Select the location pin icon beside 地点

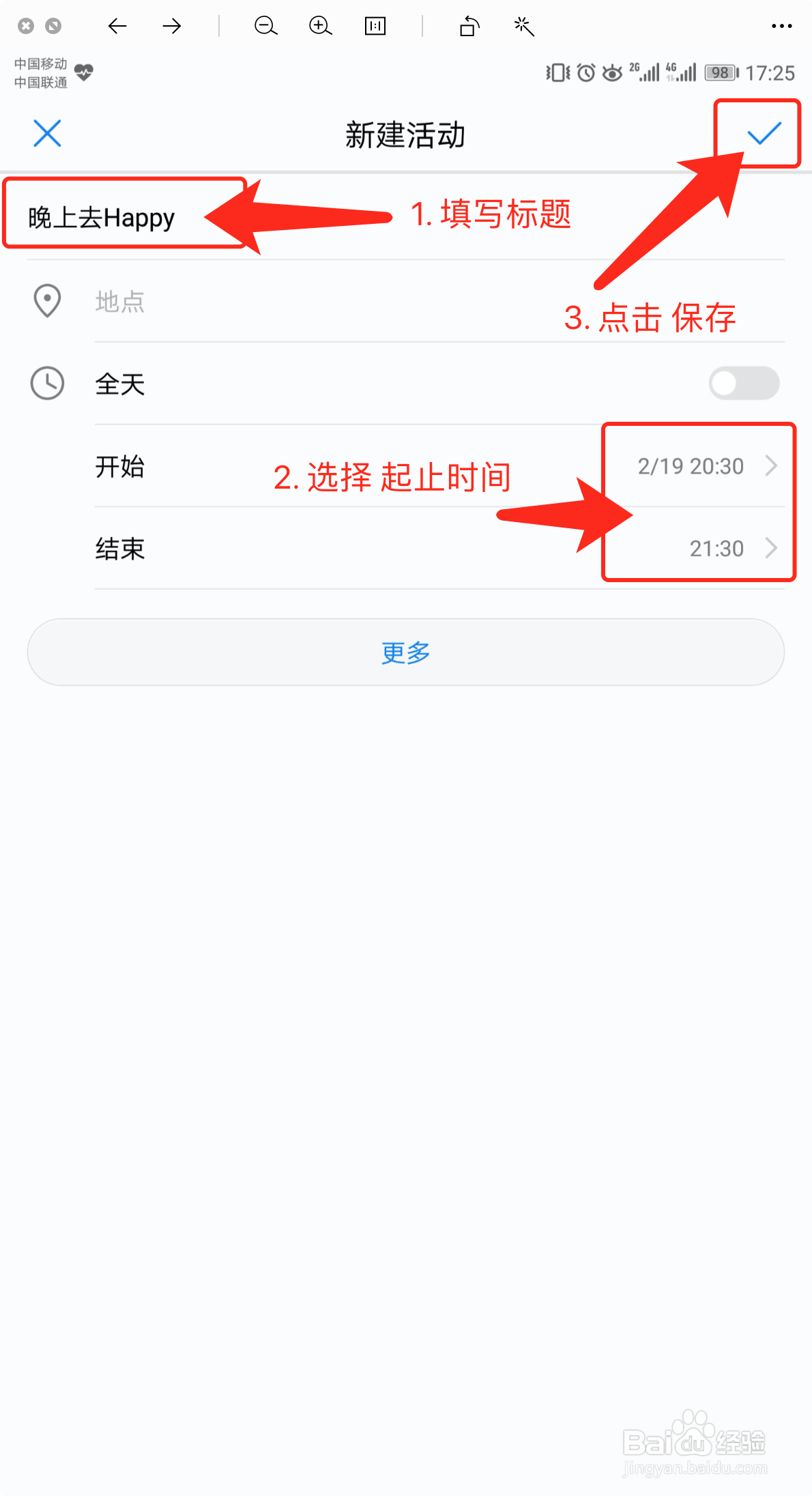coord(46,301)
